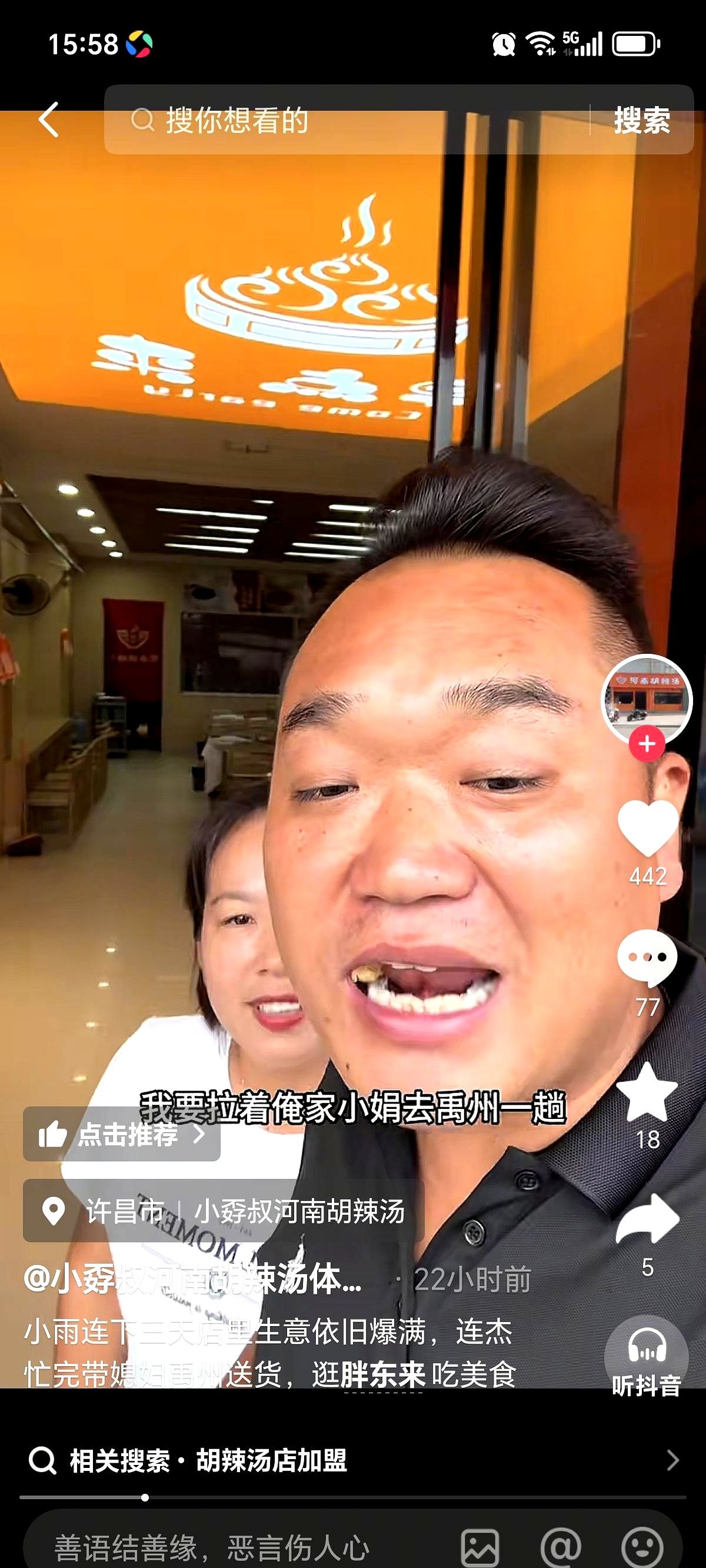Tap the video progress bar
The image size is (706, 1568).
[353, 1497]
